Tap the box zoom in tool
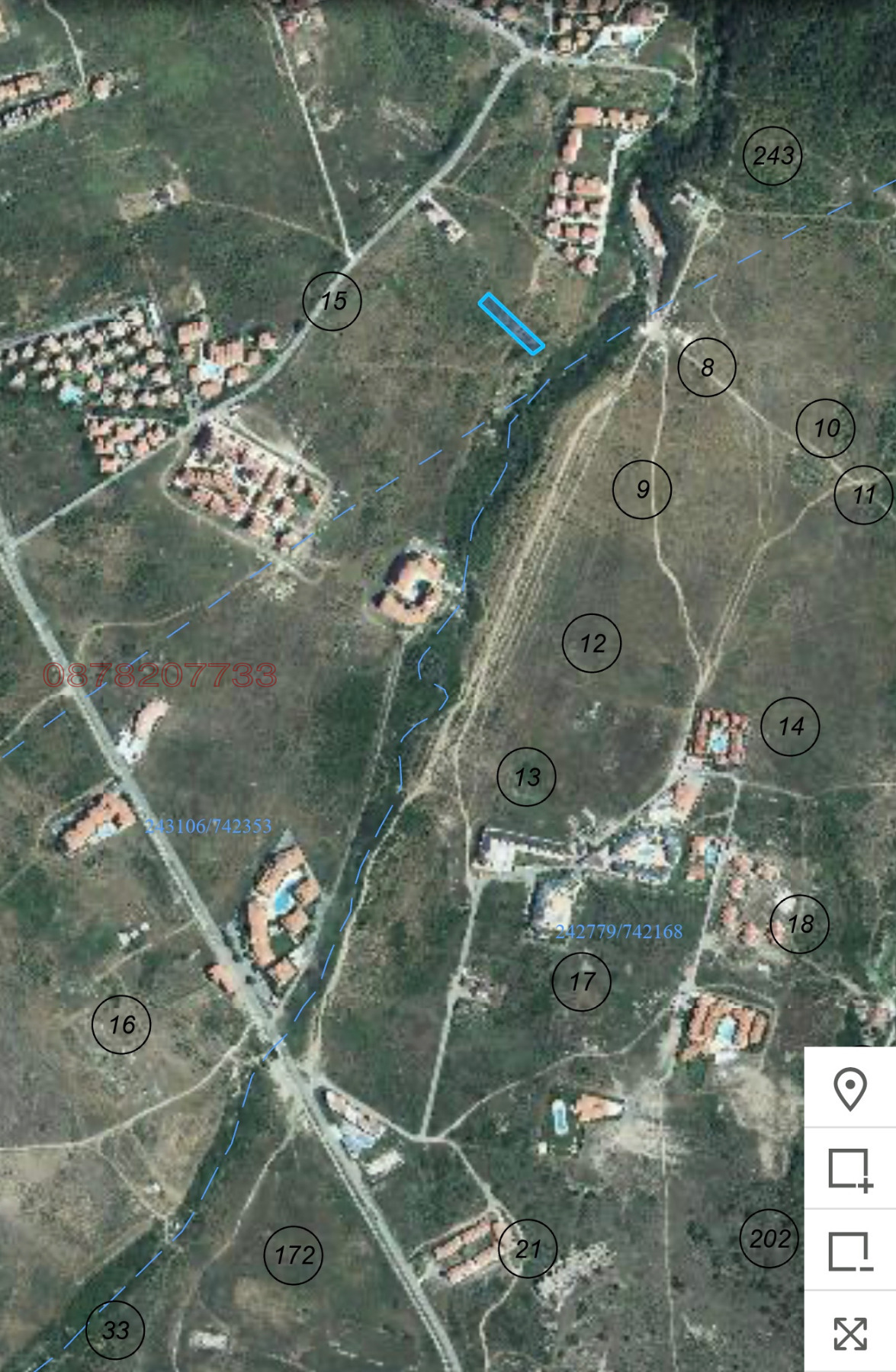Viewport: 896px width, 1372px height. 850,1169
